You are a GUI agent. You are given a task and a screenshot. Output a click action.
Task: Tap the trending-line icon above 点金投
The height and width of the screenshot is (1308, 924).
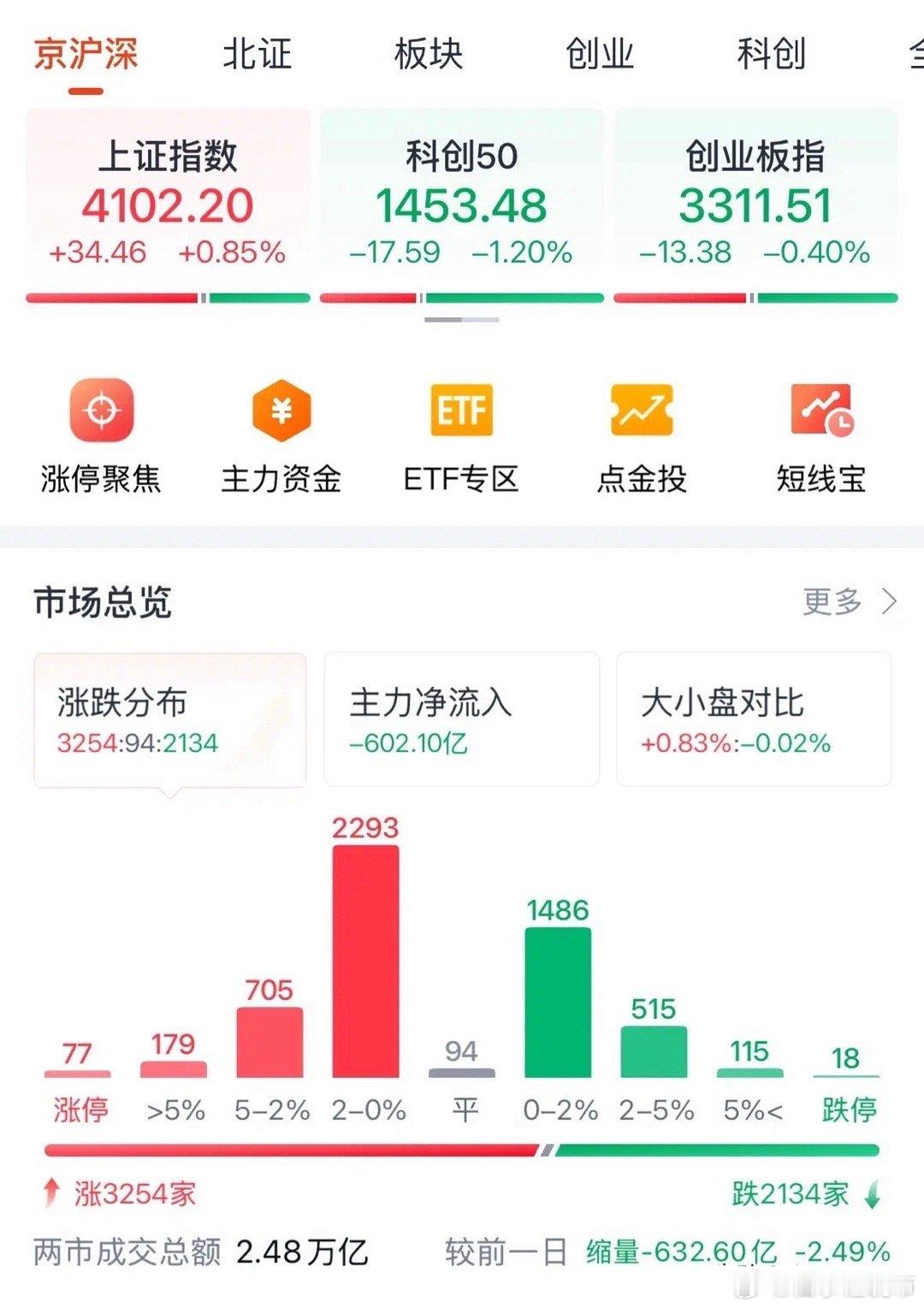[x=642, y=409]
